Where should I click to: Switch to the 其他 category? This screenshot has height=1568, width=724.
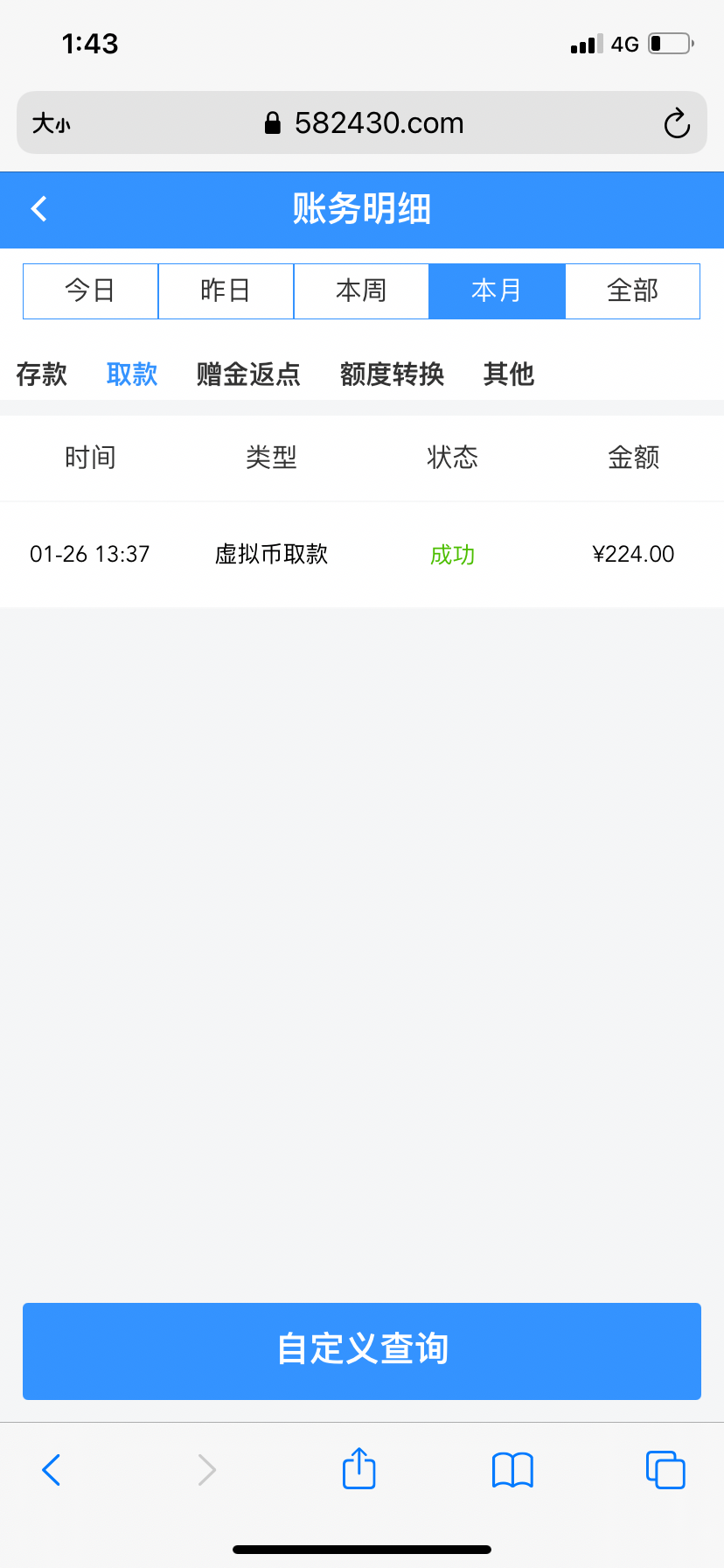point(508,374)
